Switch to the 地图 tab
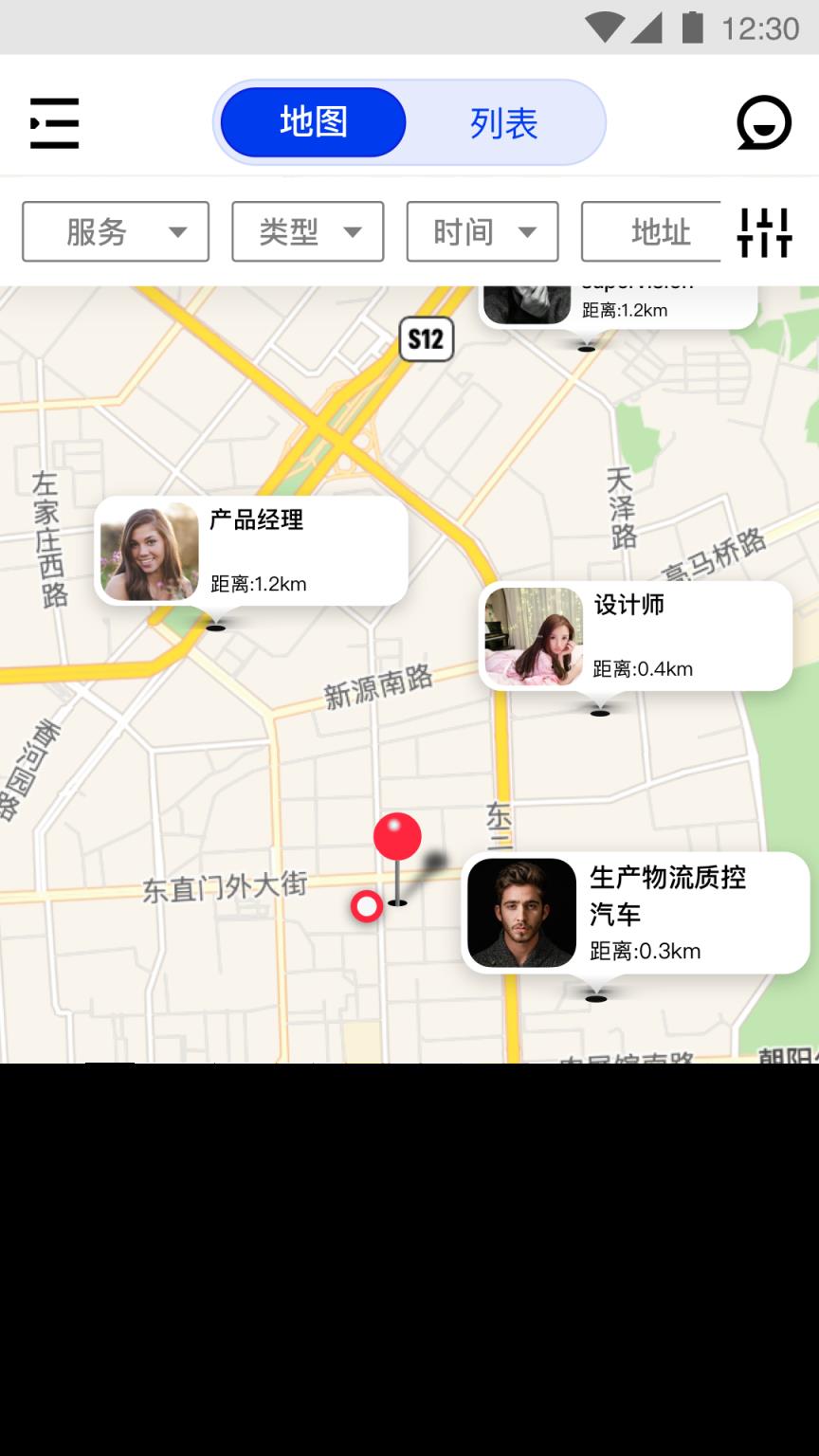 (313, 122)
